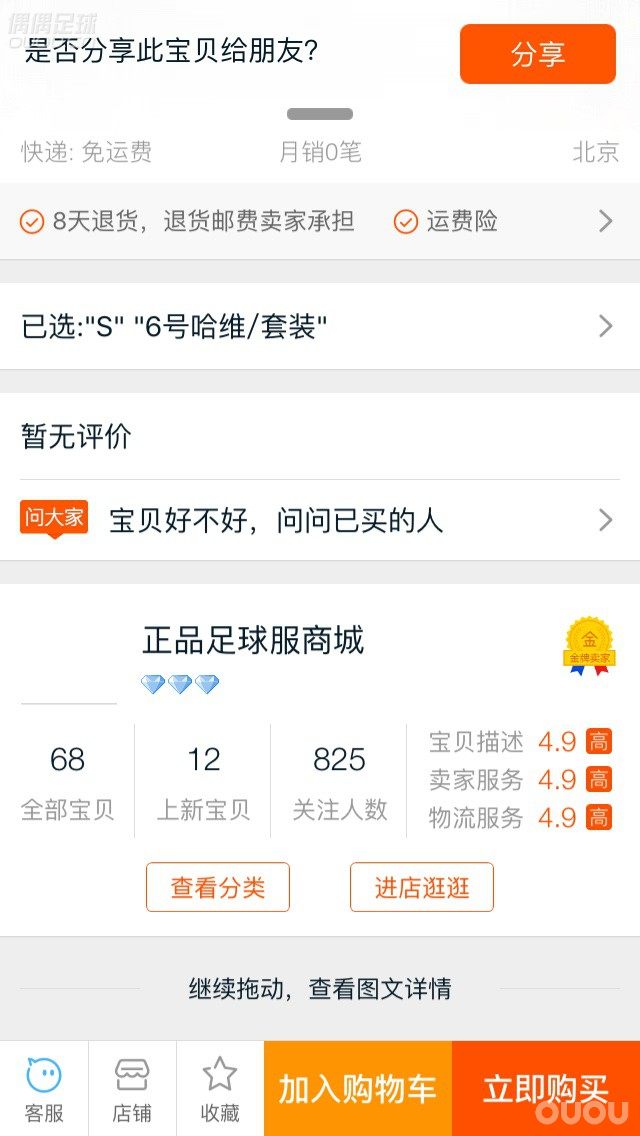Image resolution: width=640 pixels, height=1136 pixels.
Task: Enter the store via 进店逛逛
Action: [x=421, y=887]
